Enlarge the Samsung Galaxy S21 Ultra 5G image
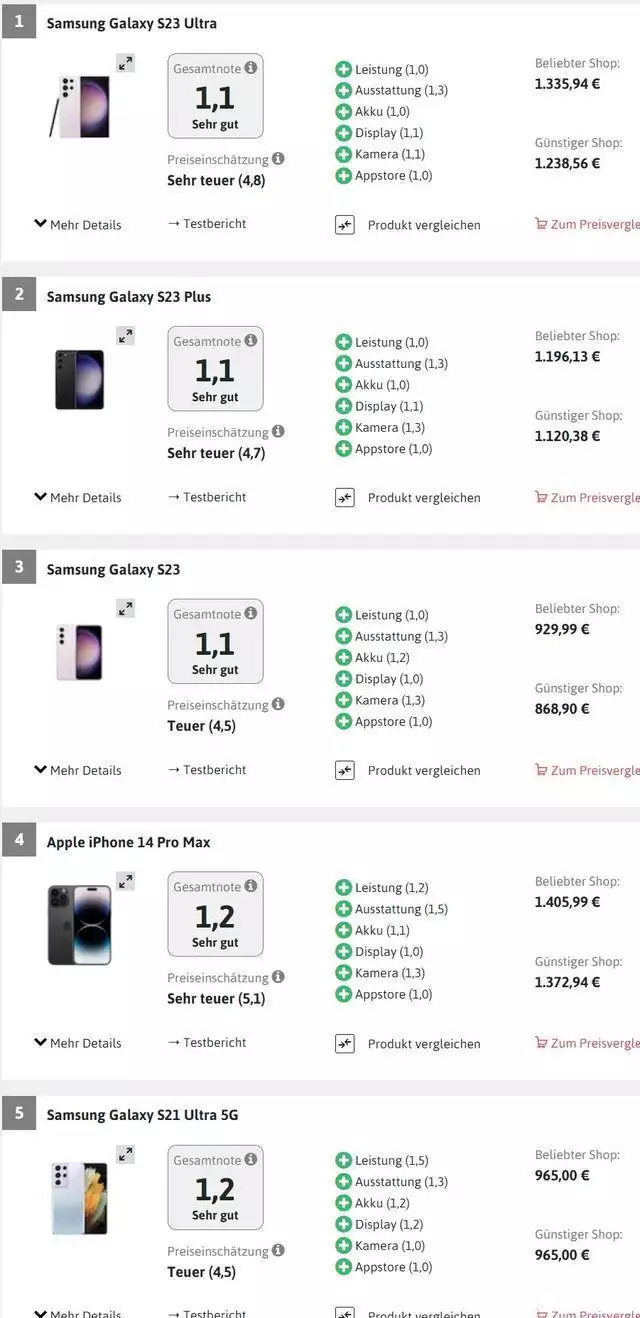 point(125,1154)
